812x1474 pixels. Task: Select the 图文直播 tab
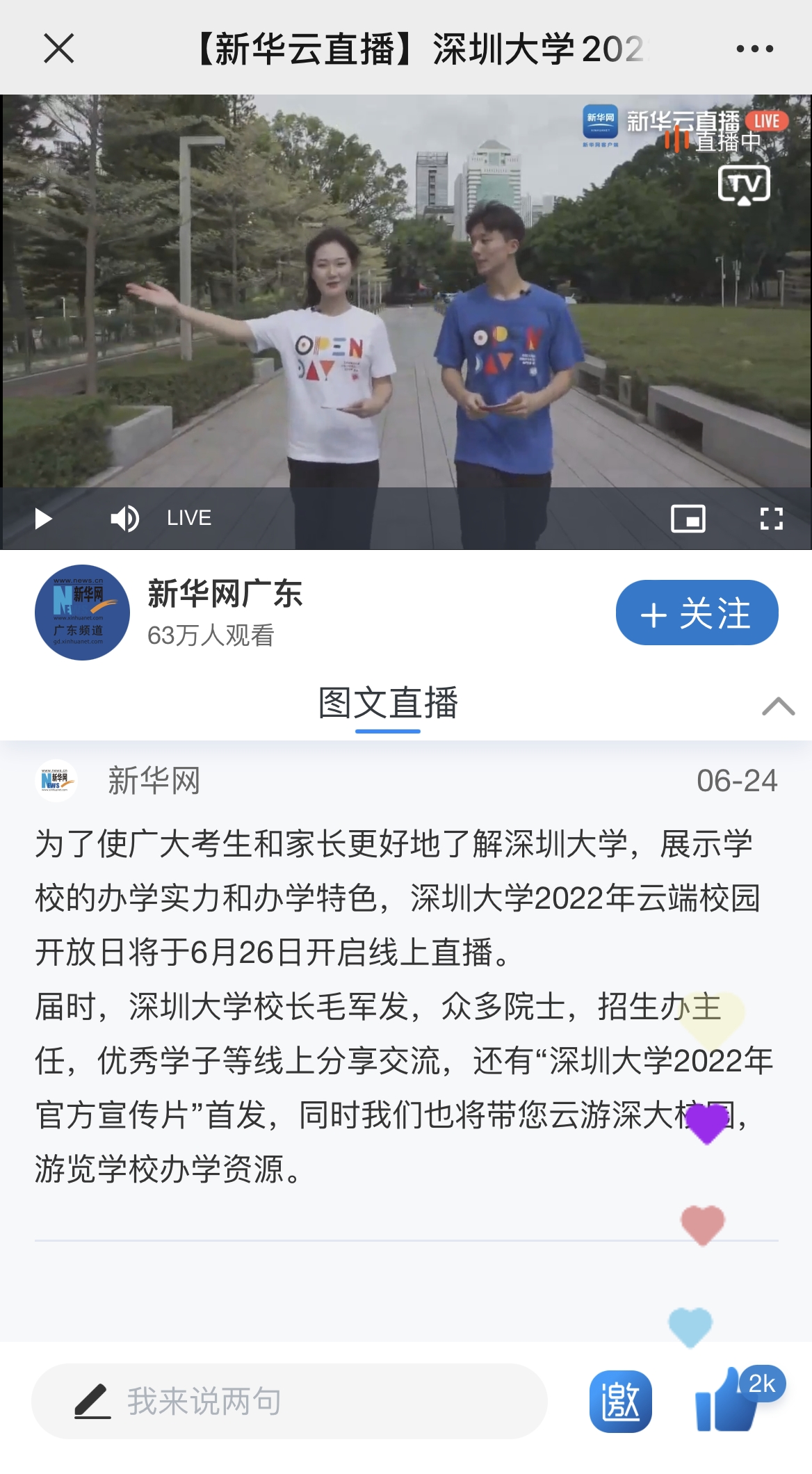click(x=388, y=703)
